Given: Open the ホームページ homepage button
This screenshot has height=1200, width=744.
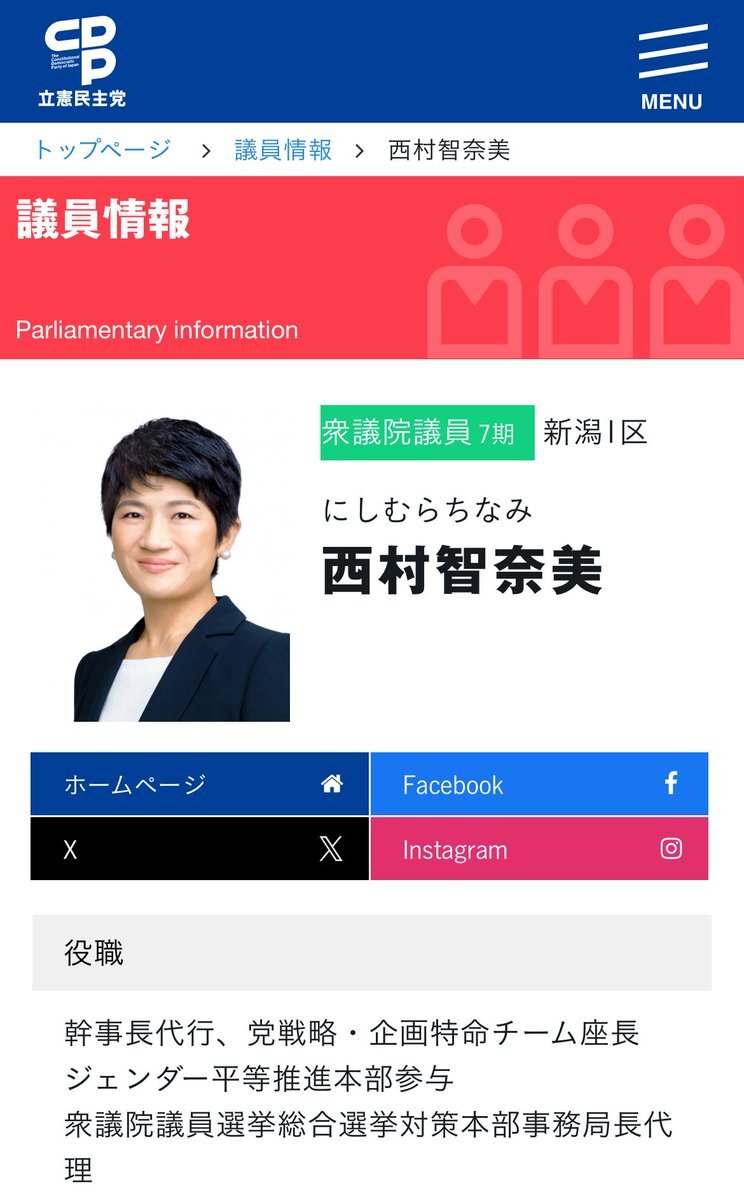Looking at the screenshot, I should pos(200,785).
